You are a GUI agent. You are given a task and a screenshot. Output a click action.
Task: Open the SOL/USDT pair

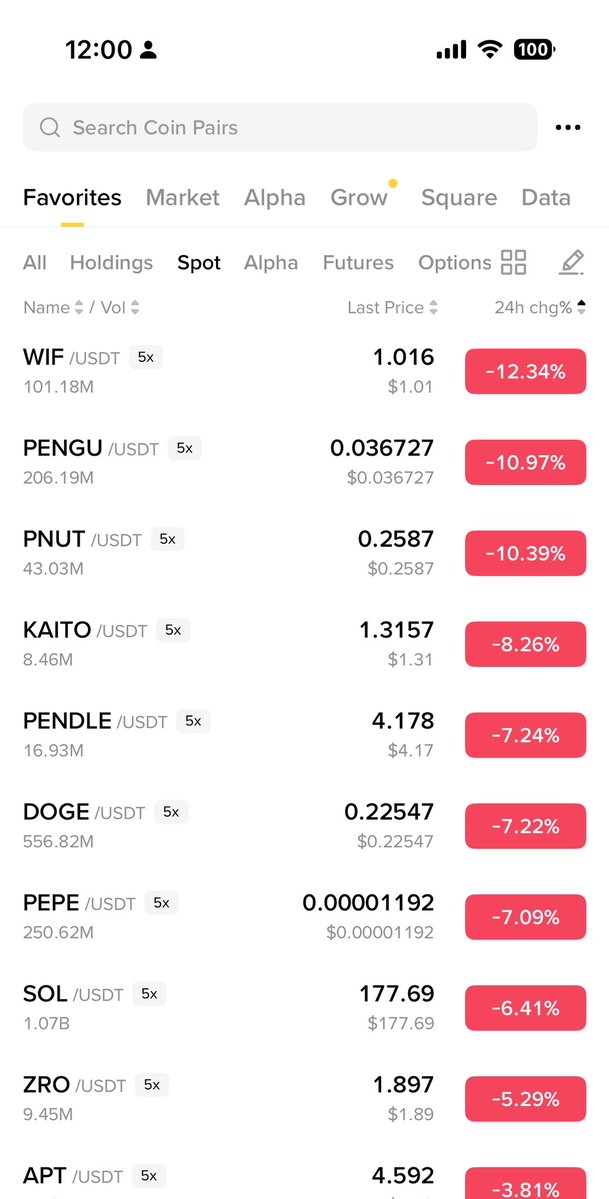pos(304,1008)
